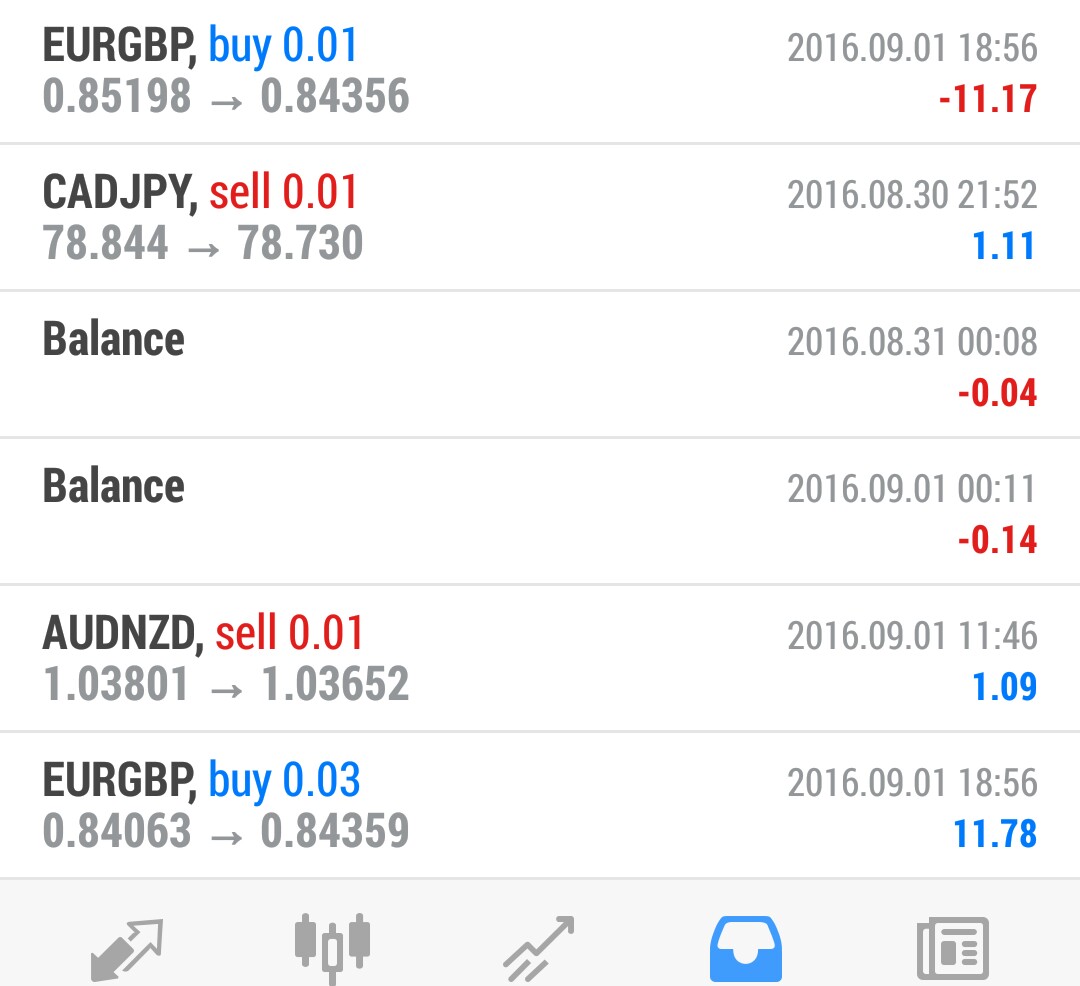This screenshot has width=1080, height=986.
Task: Go to the Trade tab
Action: click(539, 947)
